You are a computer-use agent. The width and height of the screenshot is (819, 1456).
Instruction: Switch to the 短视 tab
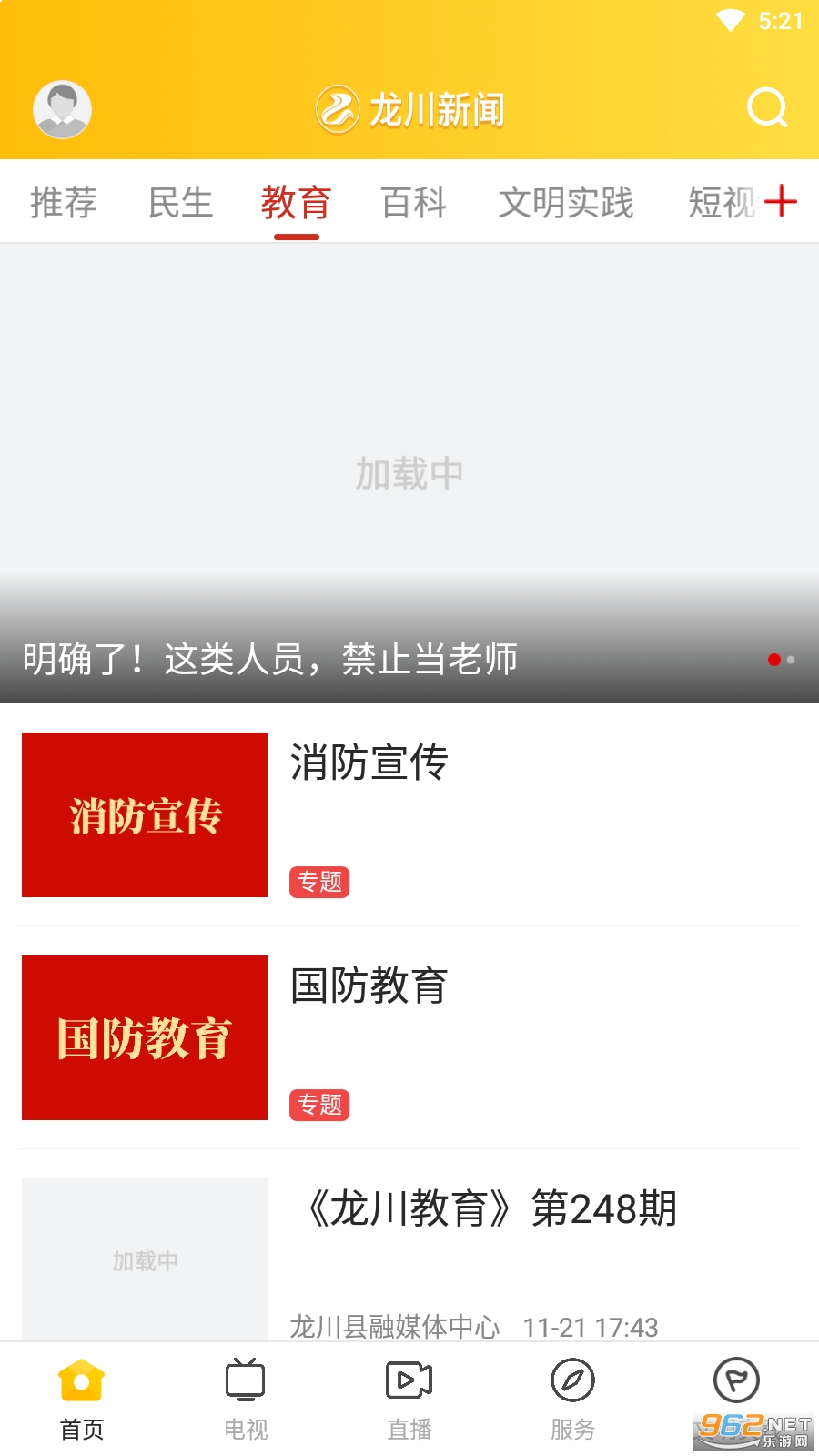tap(722, 202)
